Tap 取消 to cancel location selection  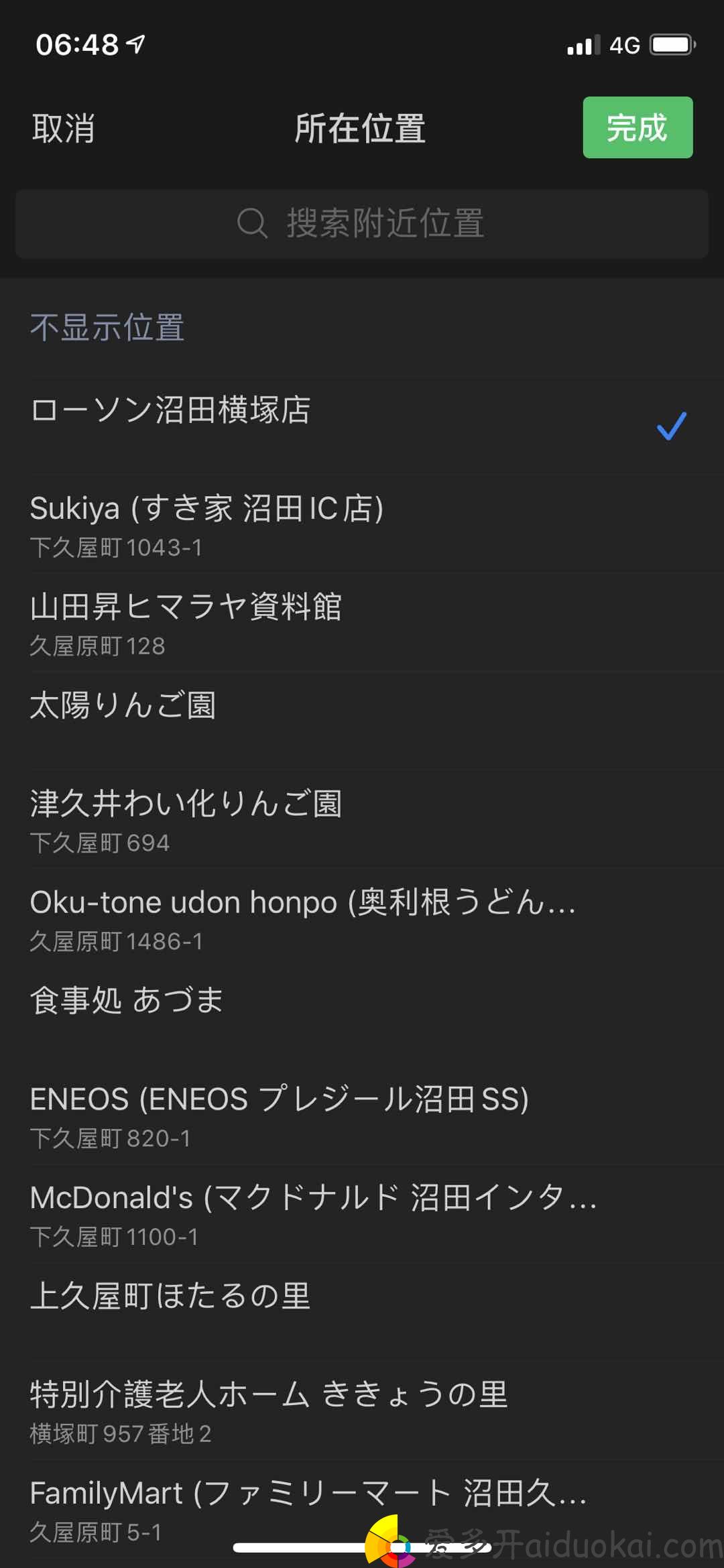(x=63, y=128)
